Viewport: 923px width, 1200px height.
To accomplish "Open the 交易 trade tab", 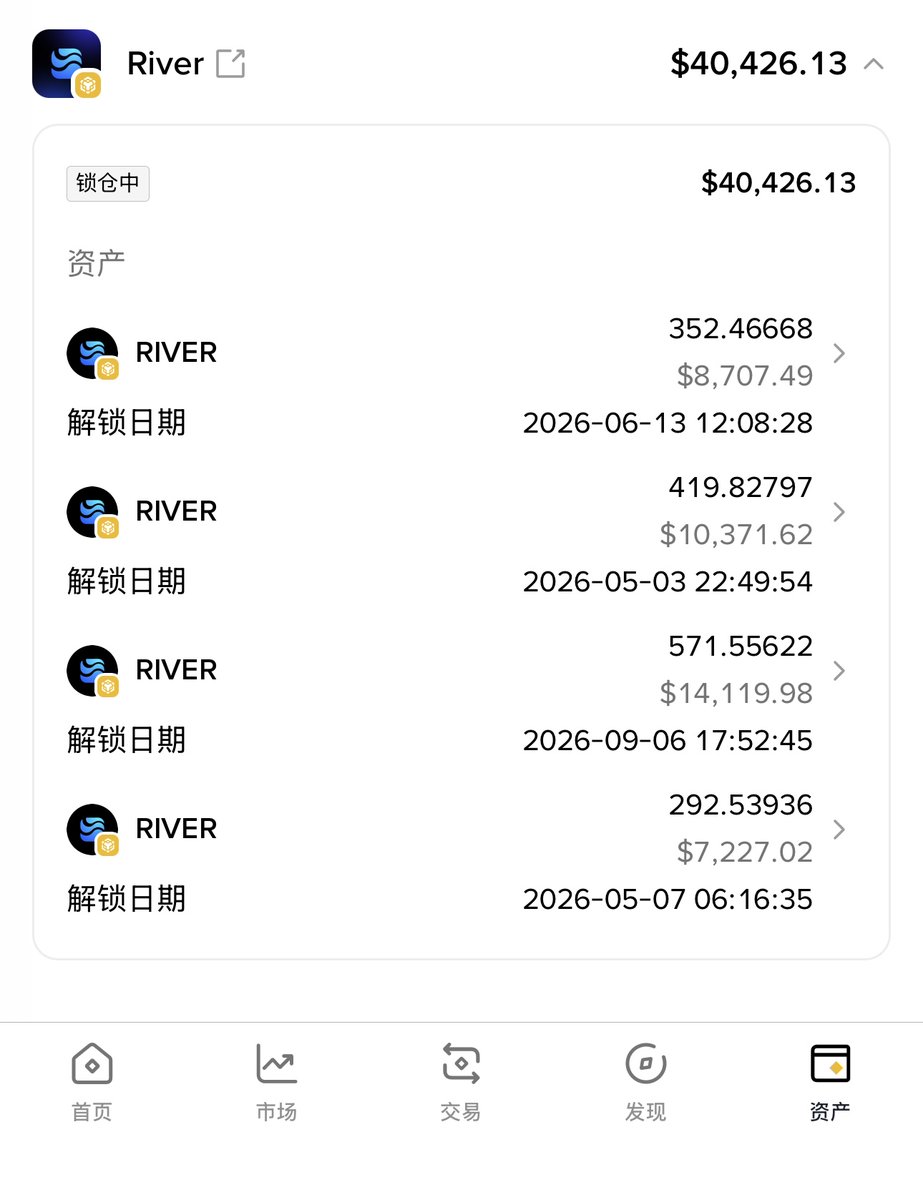I will [461, 1082].
